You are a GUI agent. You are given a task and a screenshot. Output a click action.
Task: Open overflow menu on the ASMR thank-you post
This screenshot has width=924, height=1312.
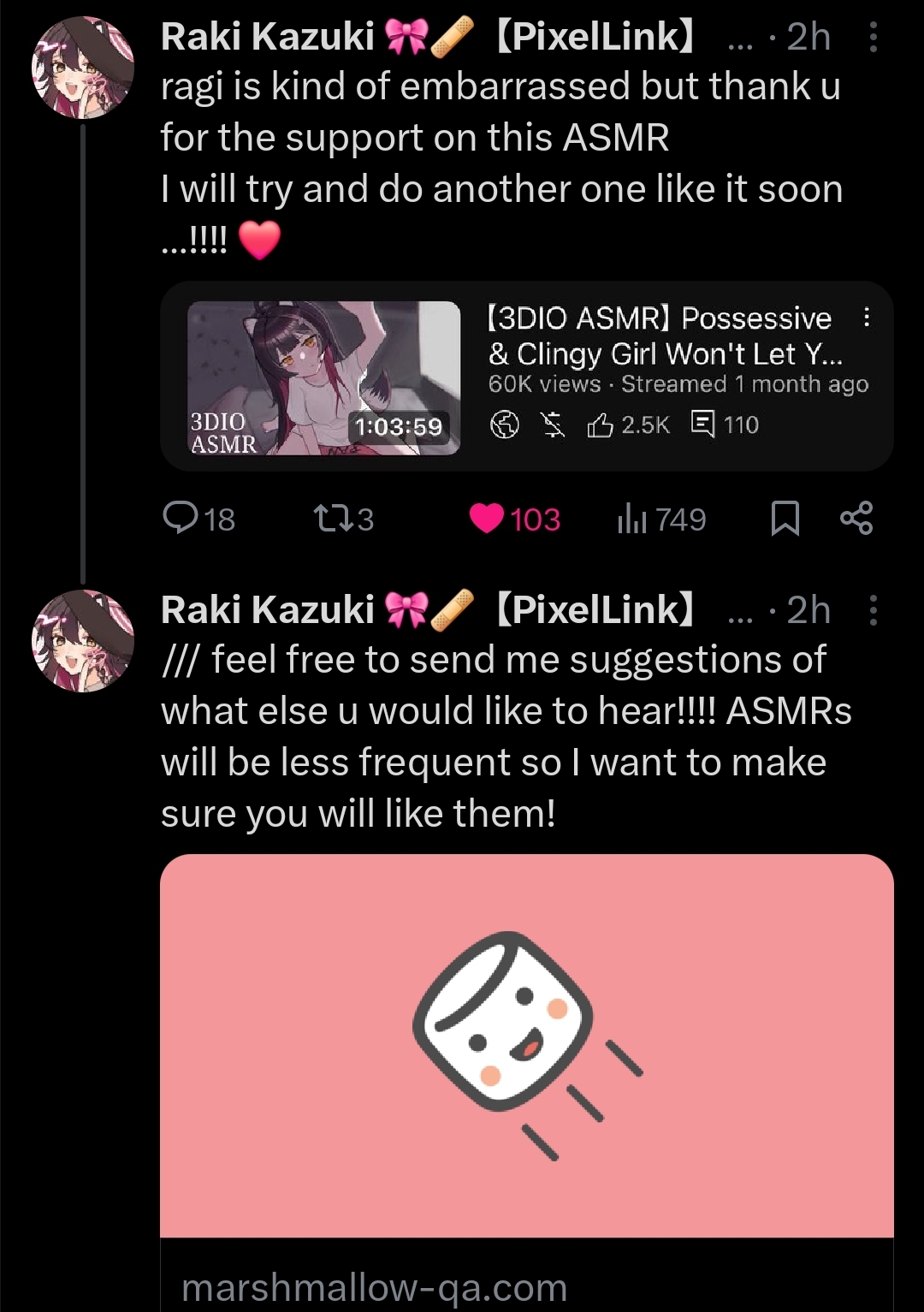point(873,37)
